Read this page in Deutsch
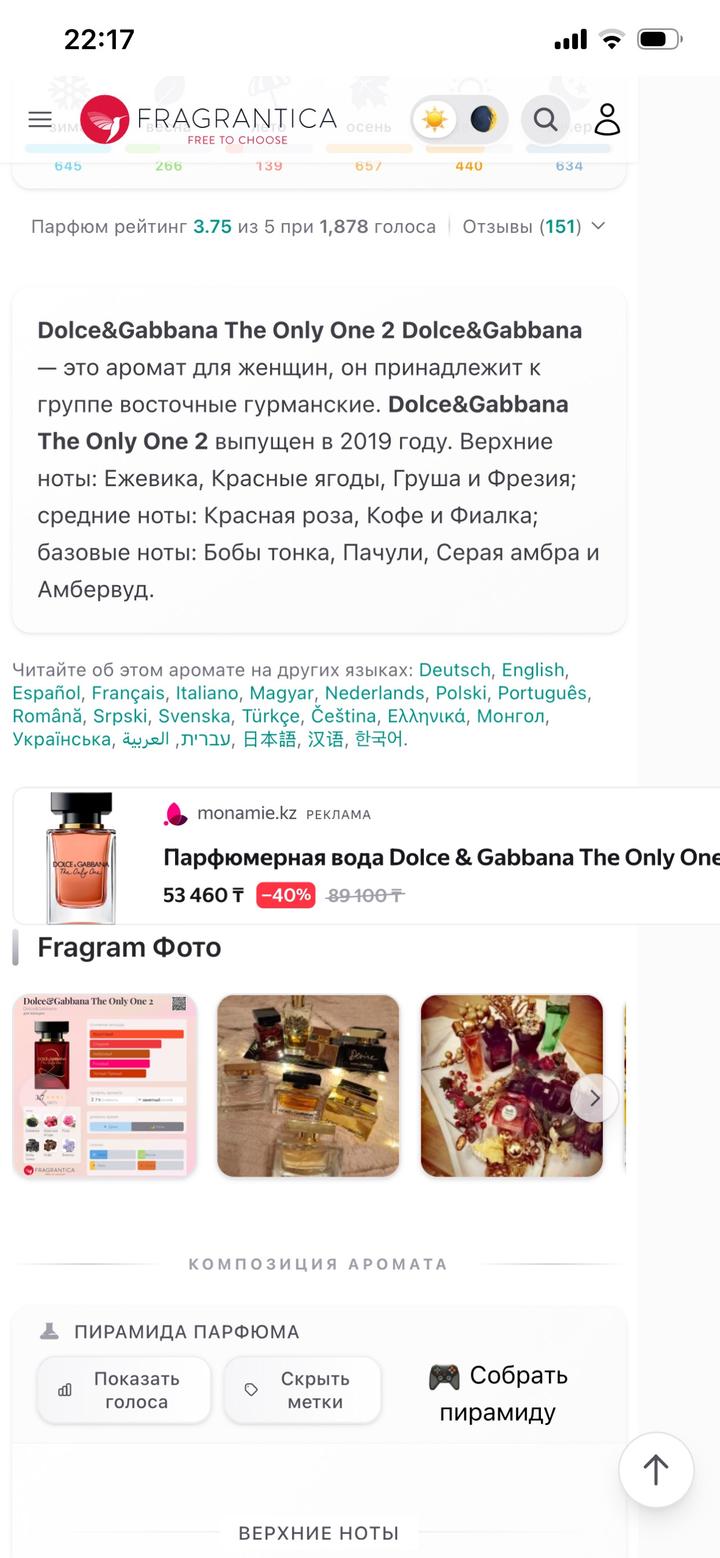 (x=454, y=670)
